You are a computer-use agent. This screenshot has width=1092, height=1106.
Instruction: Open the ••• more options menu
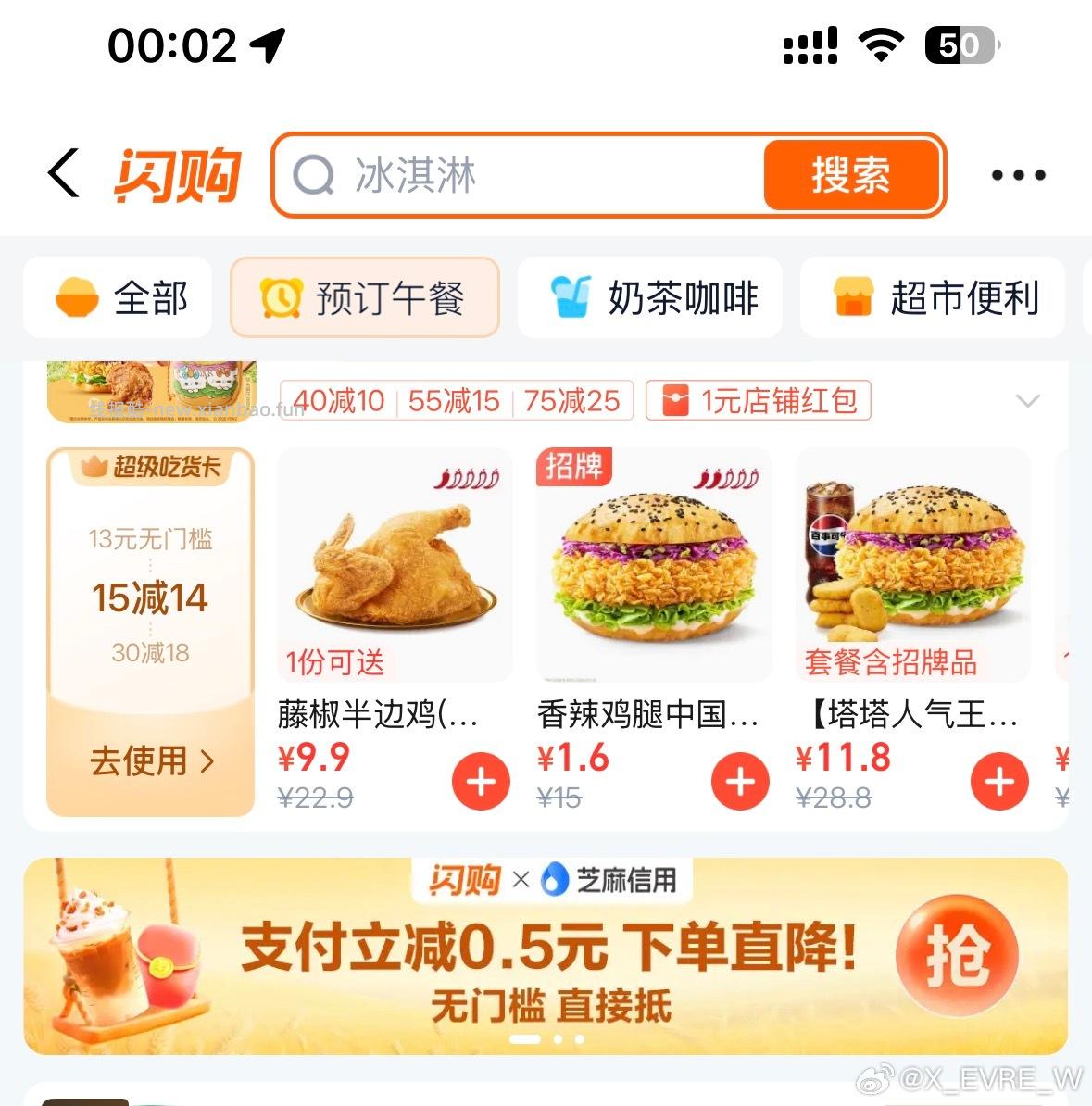1017,175
